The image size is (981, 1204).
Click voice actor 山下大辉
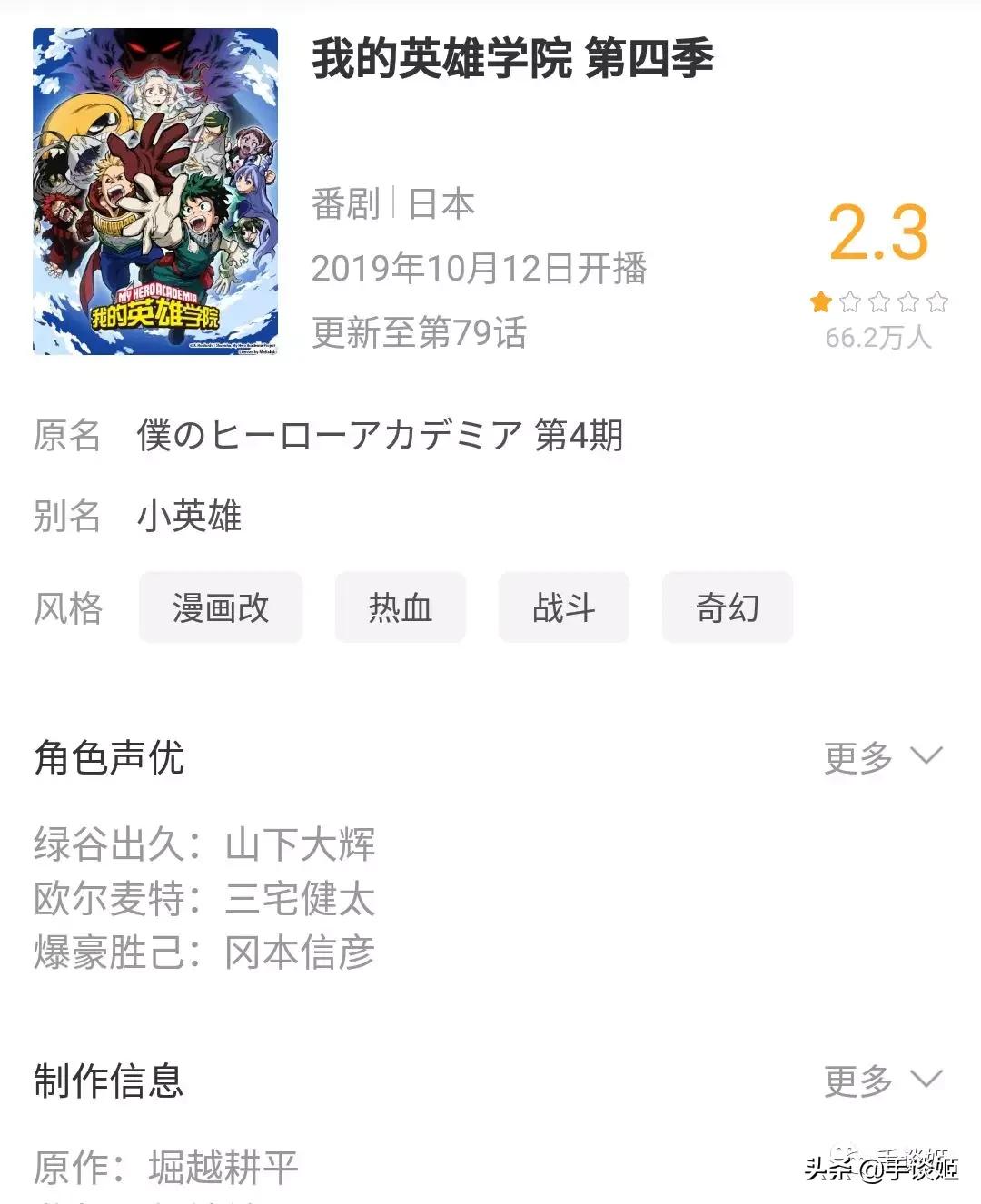(300, 844)
